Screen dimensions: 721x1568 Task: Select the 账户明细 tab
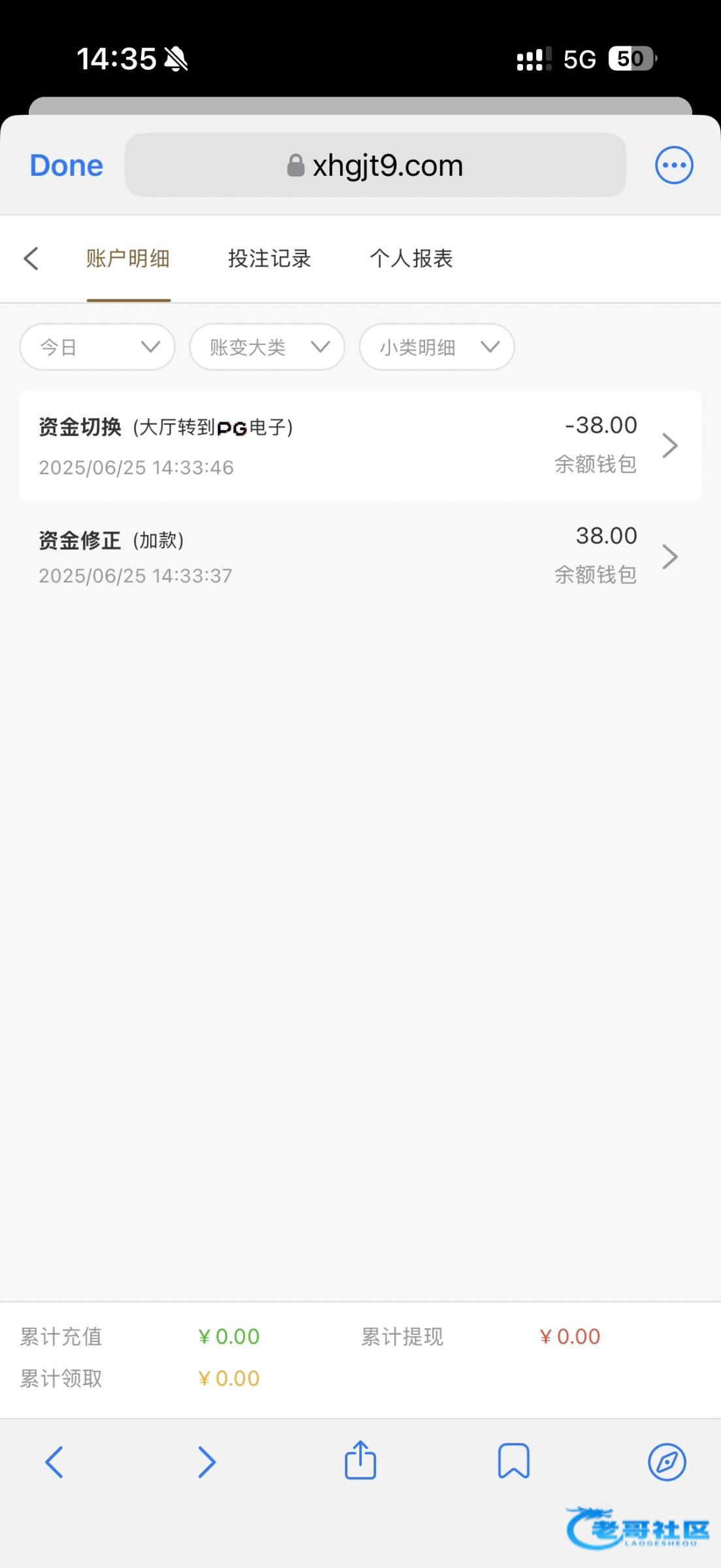tap(128, 259)
